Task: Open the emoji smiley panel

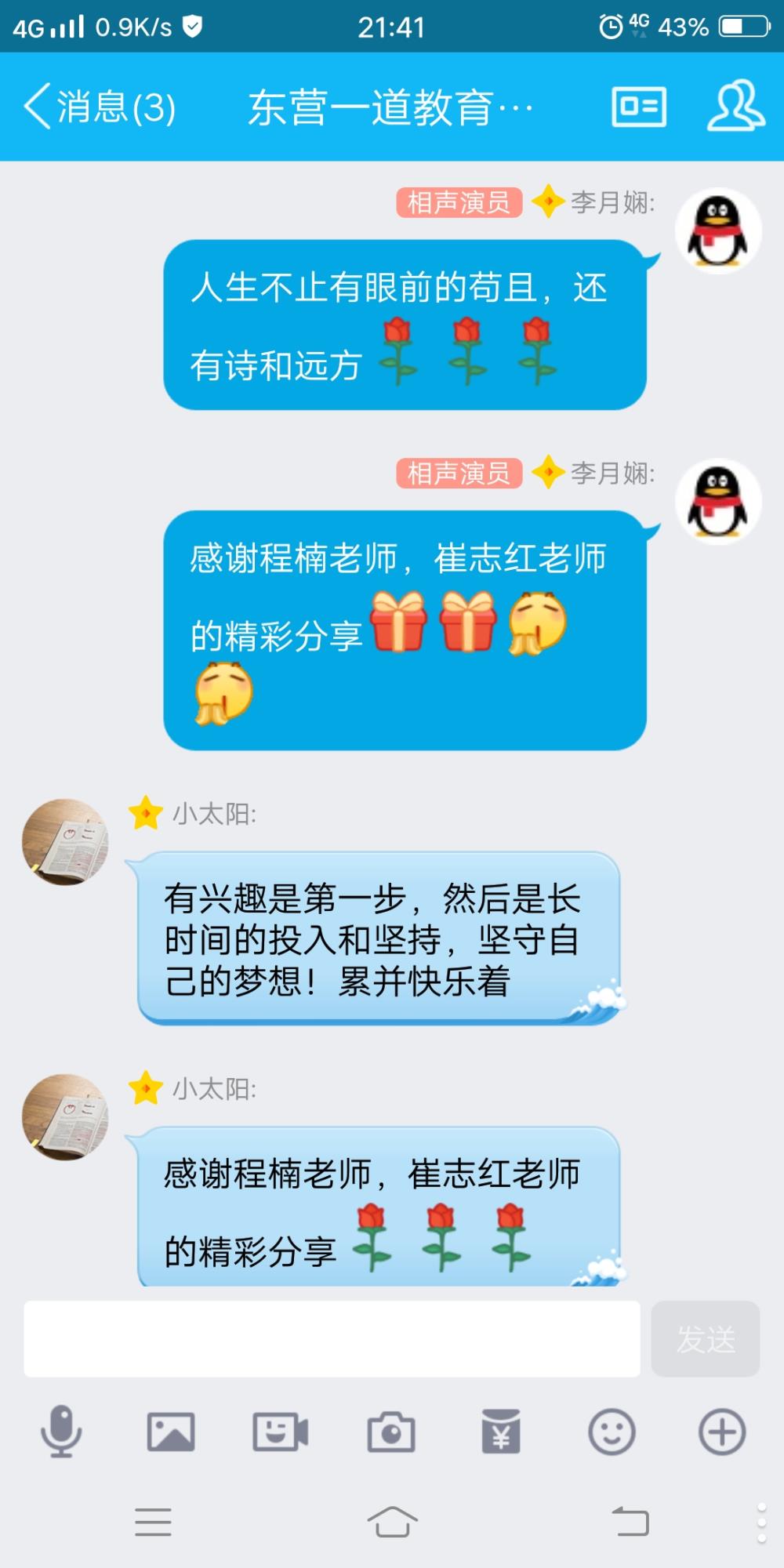Action: click(612, 1432)
